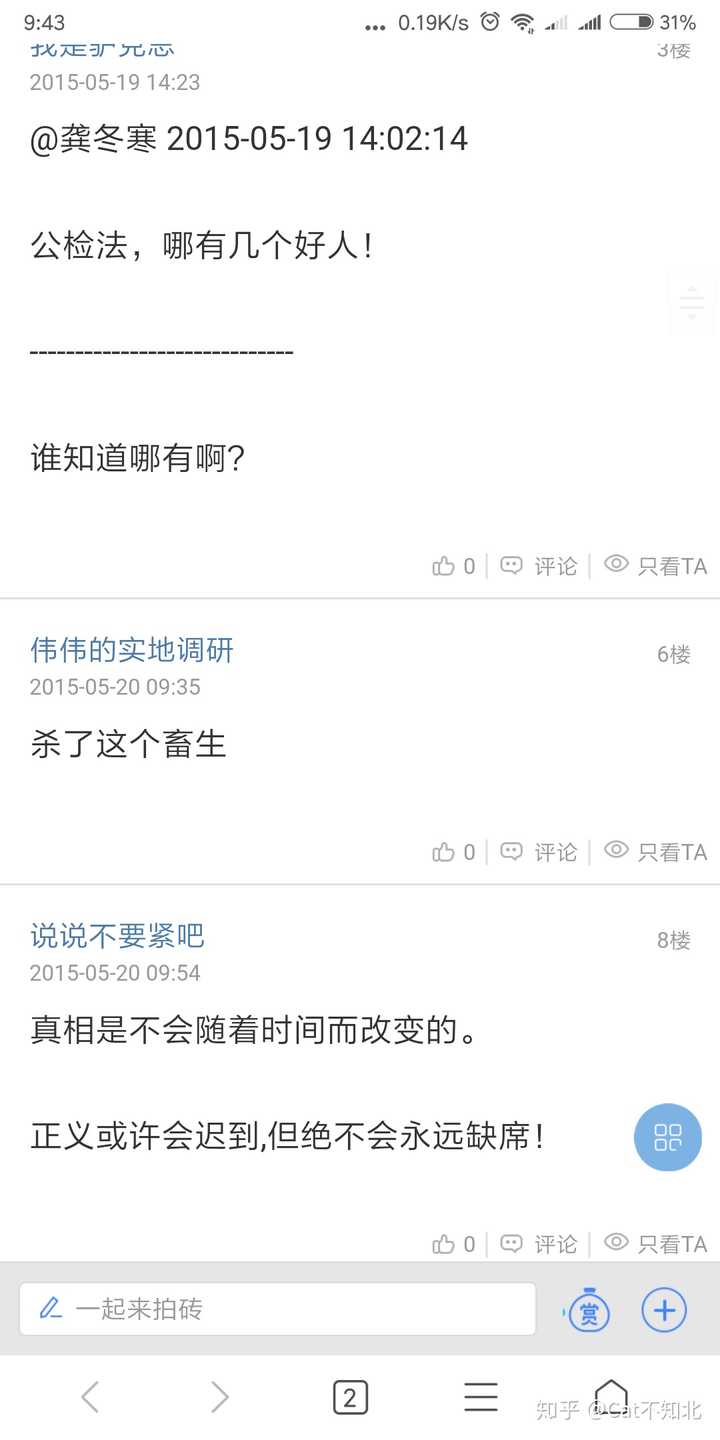Open 说说不要紧吧's user profile
Screen dimensions: 720x1440
tap(117, 937)
